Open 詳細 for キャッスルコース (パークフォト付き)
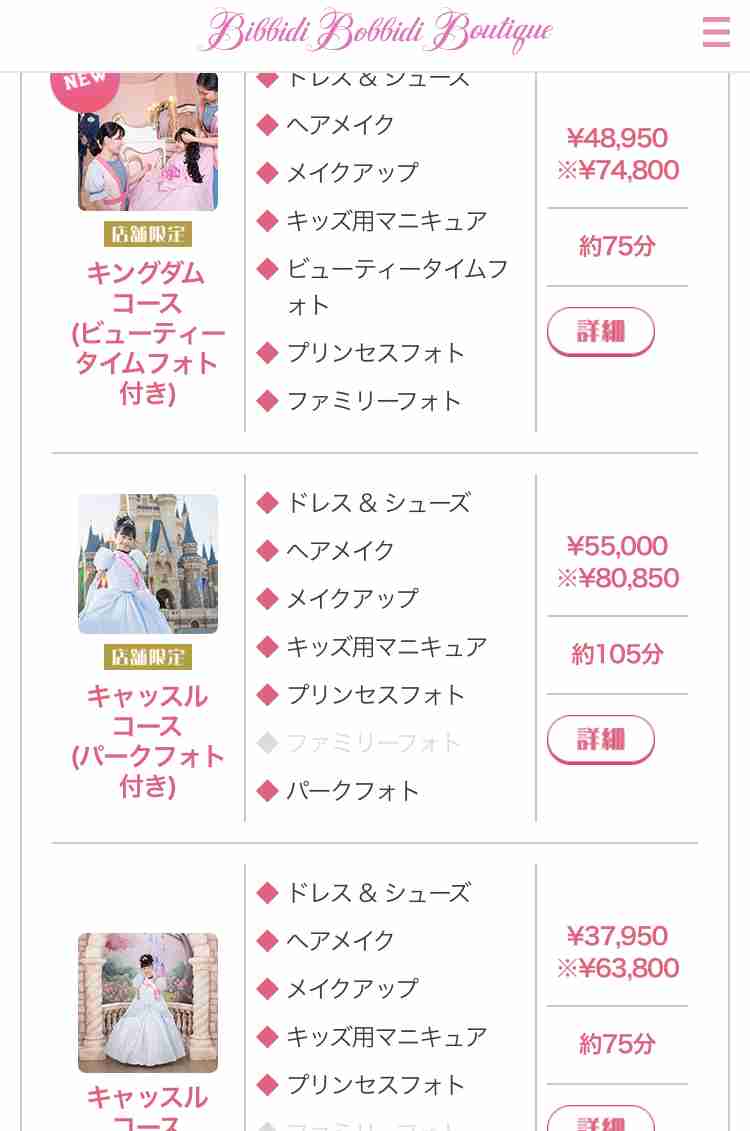 click(601, 739)
